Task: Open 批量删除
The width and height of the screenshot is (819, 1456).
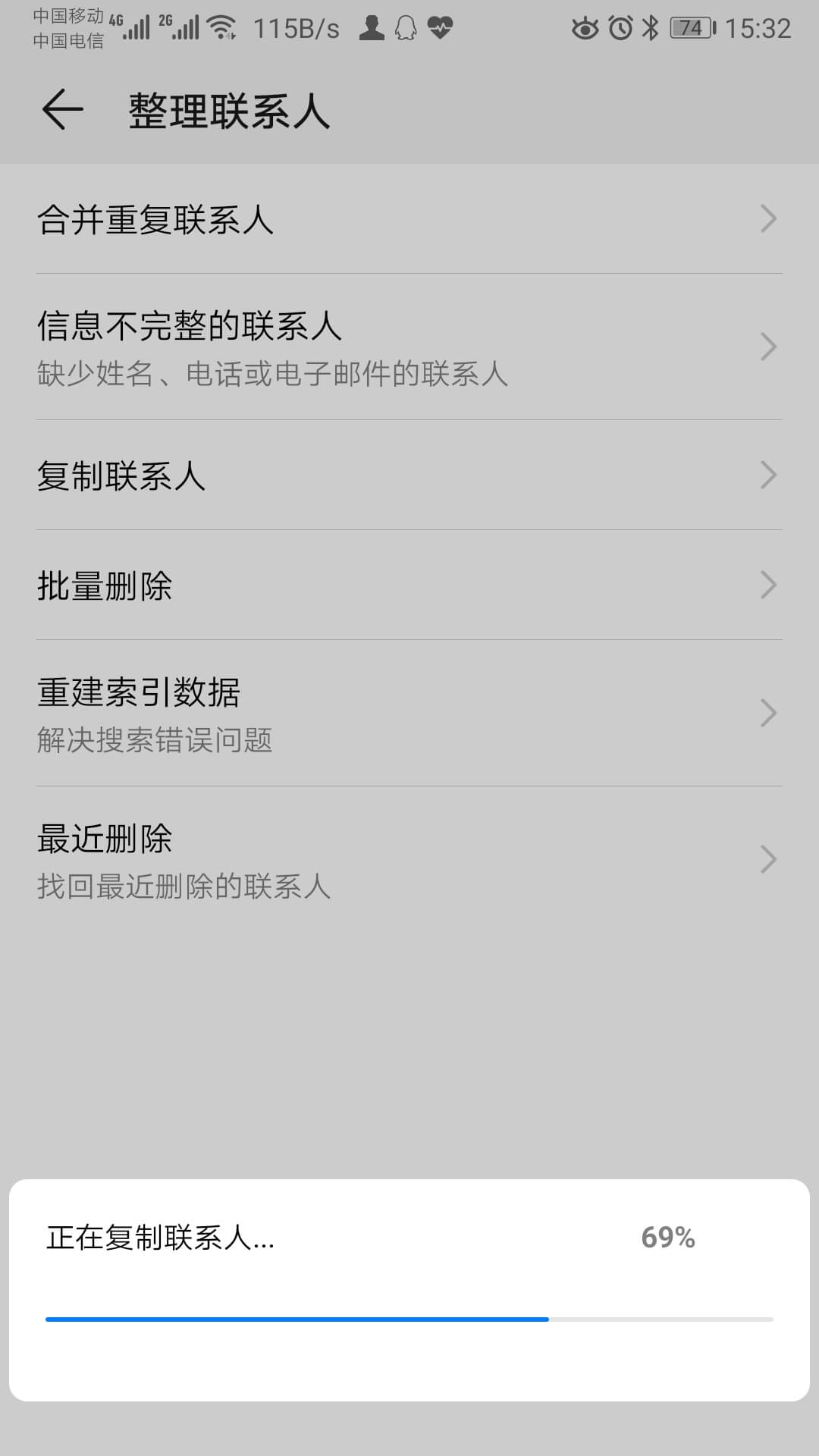Action: click(409, 585)
